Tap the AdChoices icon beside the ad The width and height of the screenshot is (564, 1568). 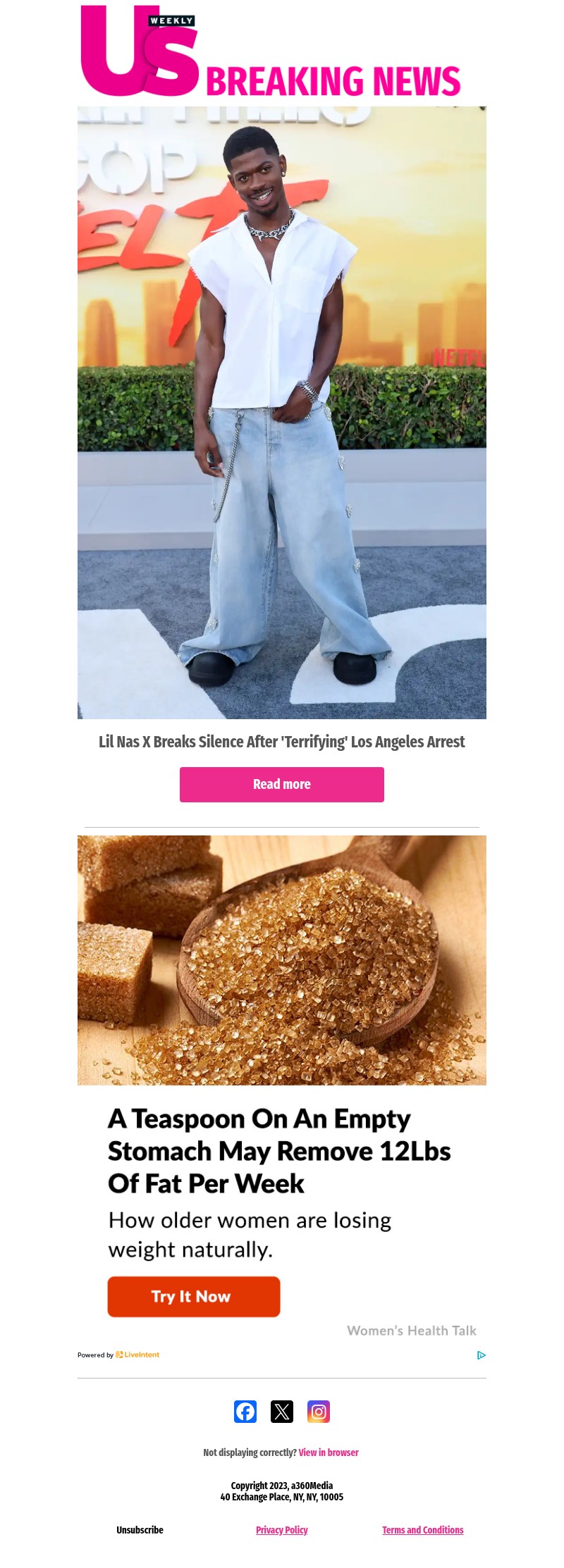(481, 1355)
